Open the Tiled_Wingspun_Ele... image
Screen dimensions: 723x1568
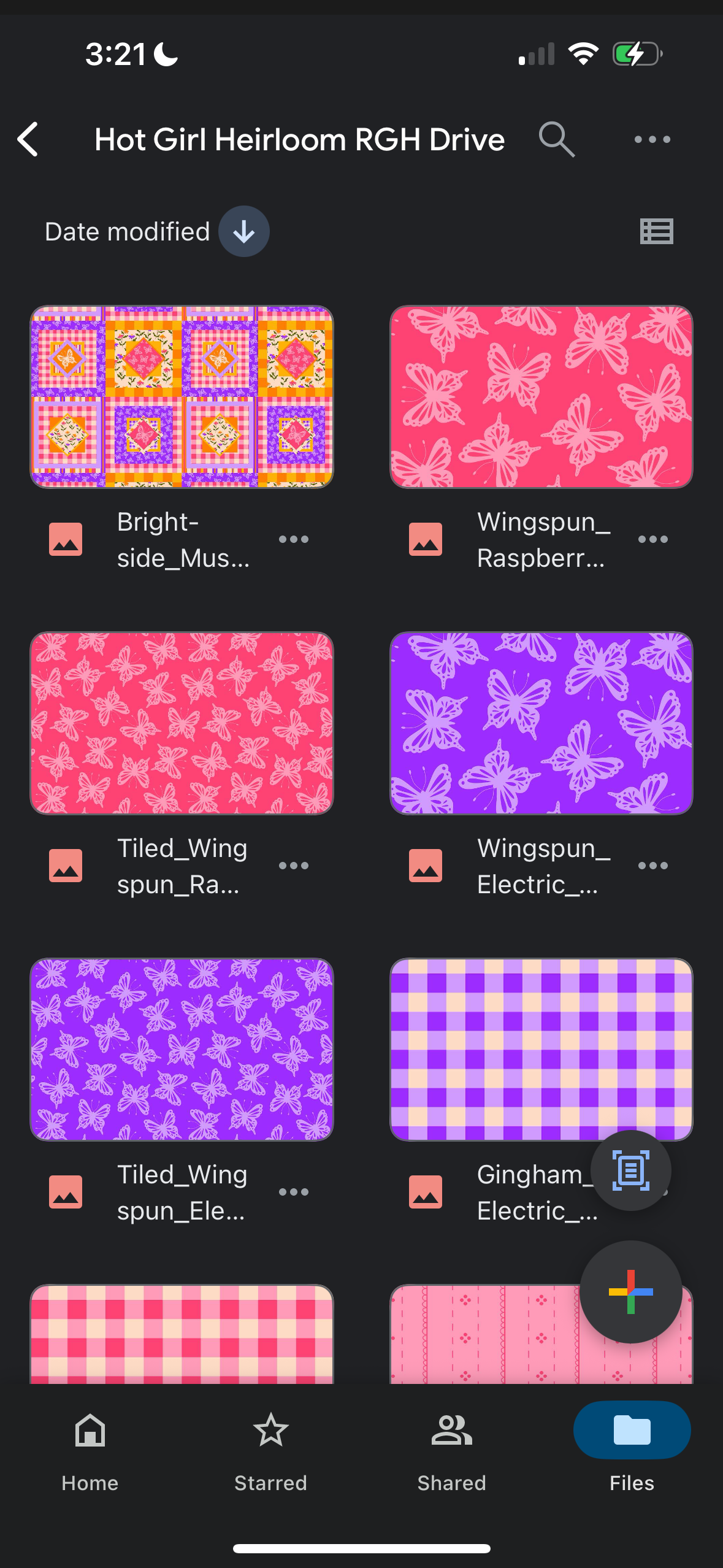pyautogui.click(x=182, y=1050)
